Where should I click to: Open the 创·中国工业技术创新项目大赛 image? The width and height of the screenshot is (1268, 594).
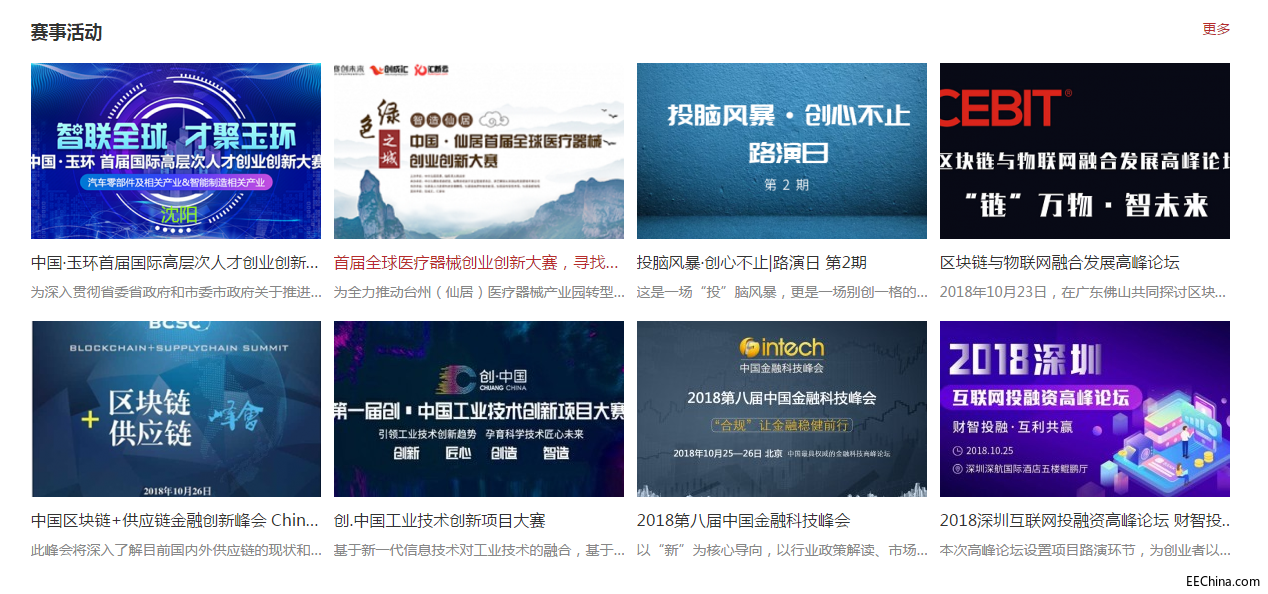tap(479, 409)
